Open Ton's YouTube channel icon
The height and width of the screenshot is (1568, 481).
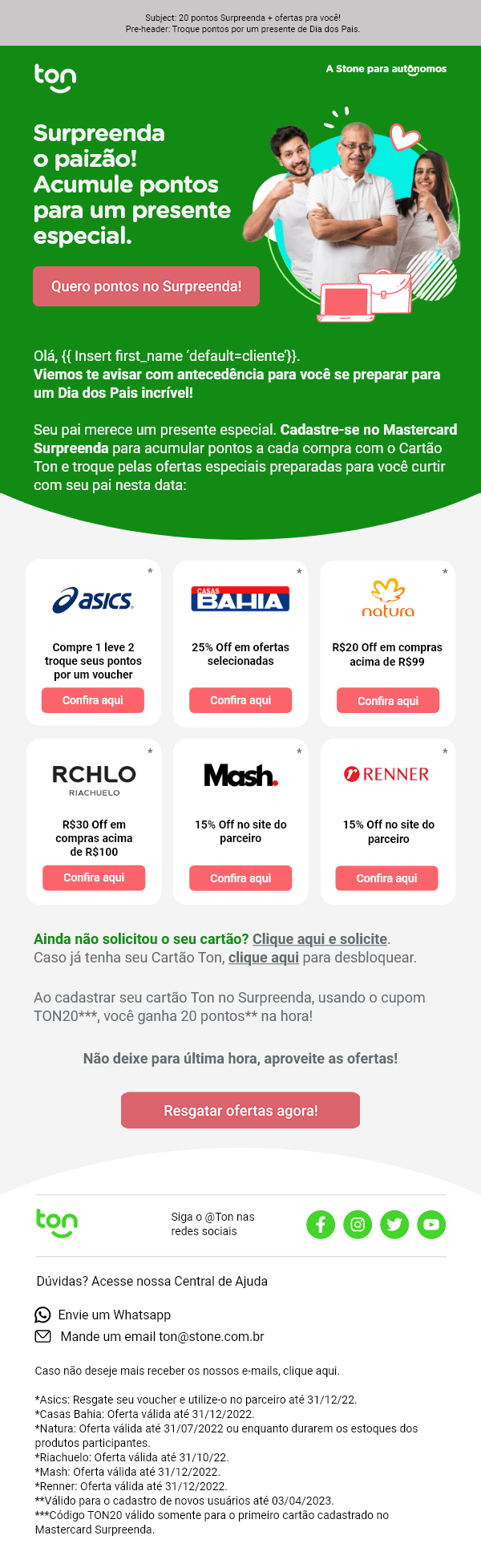coord(431,1225)
